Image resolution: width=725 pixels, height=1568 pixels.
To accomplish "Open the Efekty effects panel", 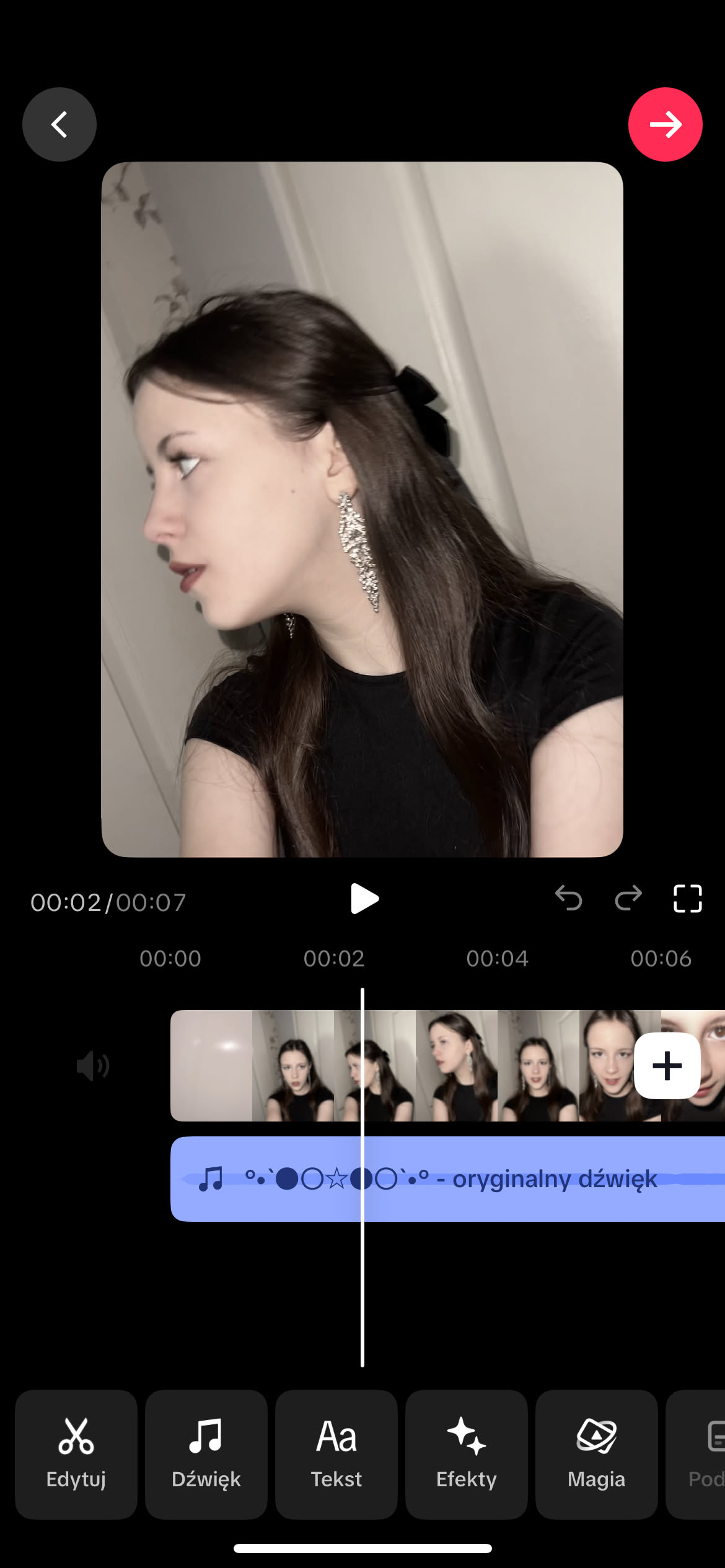I will pos(467,1454).
